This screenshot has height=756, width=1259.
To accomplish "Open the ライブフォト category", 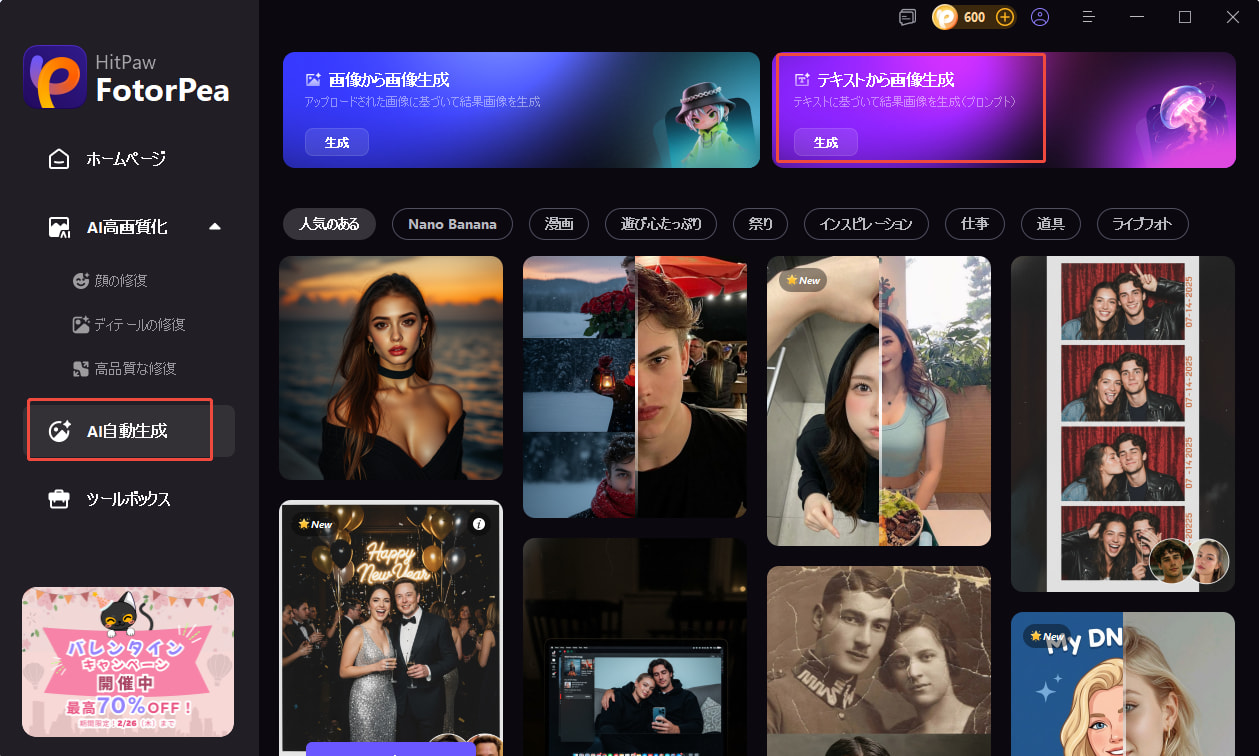I will pos(1142,224).
